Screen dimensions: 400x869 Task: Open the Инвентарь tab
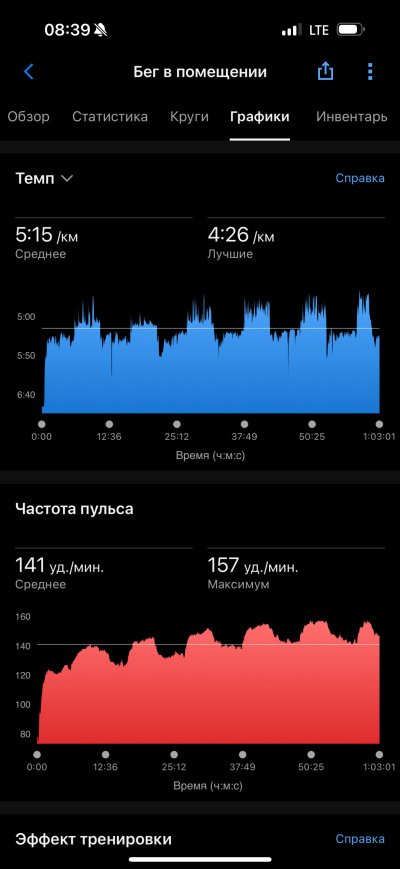point(351,117)
